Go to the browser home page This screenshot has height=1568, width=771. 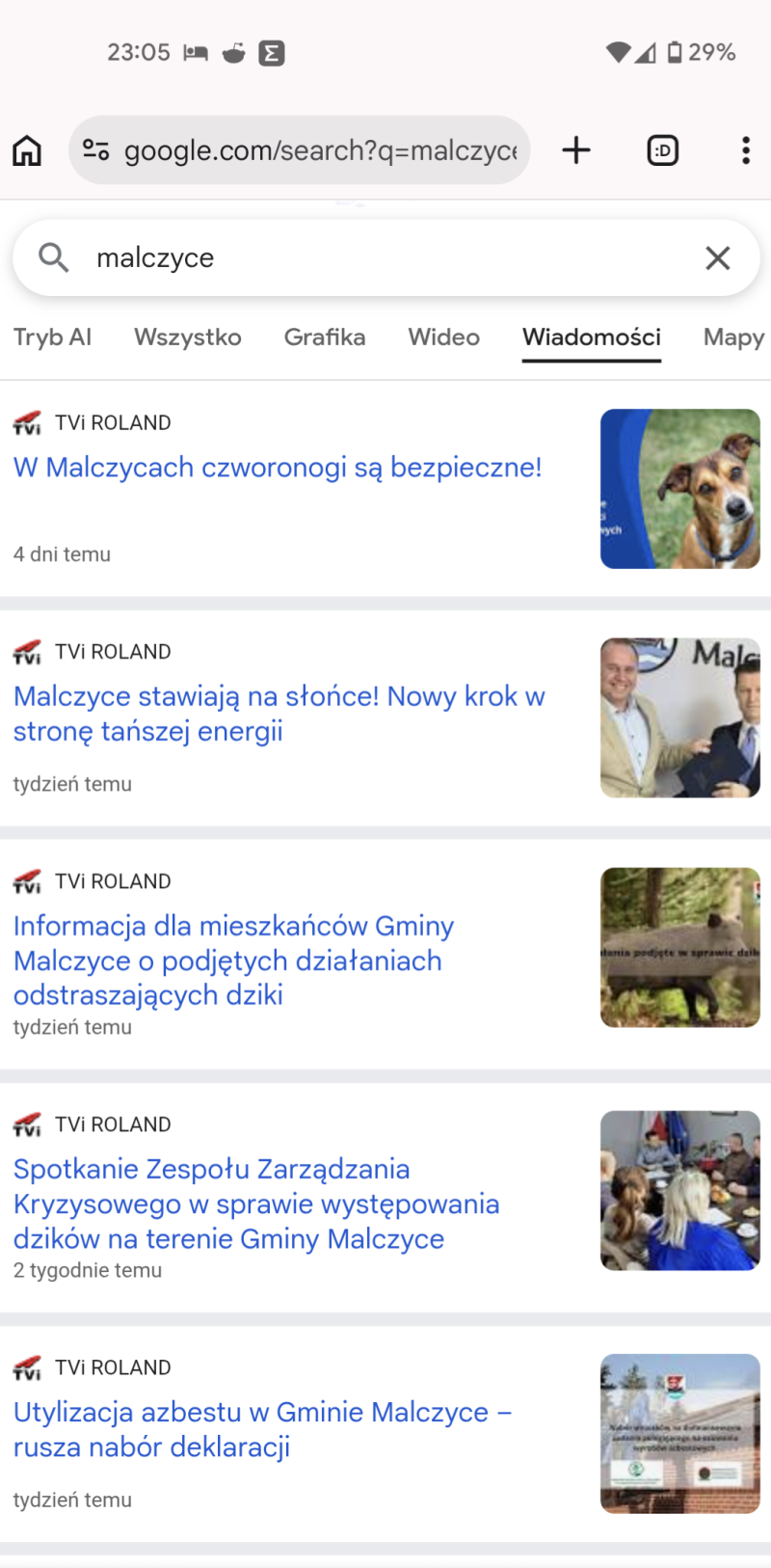pyautogui.click(x=27, y=150)
